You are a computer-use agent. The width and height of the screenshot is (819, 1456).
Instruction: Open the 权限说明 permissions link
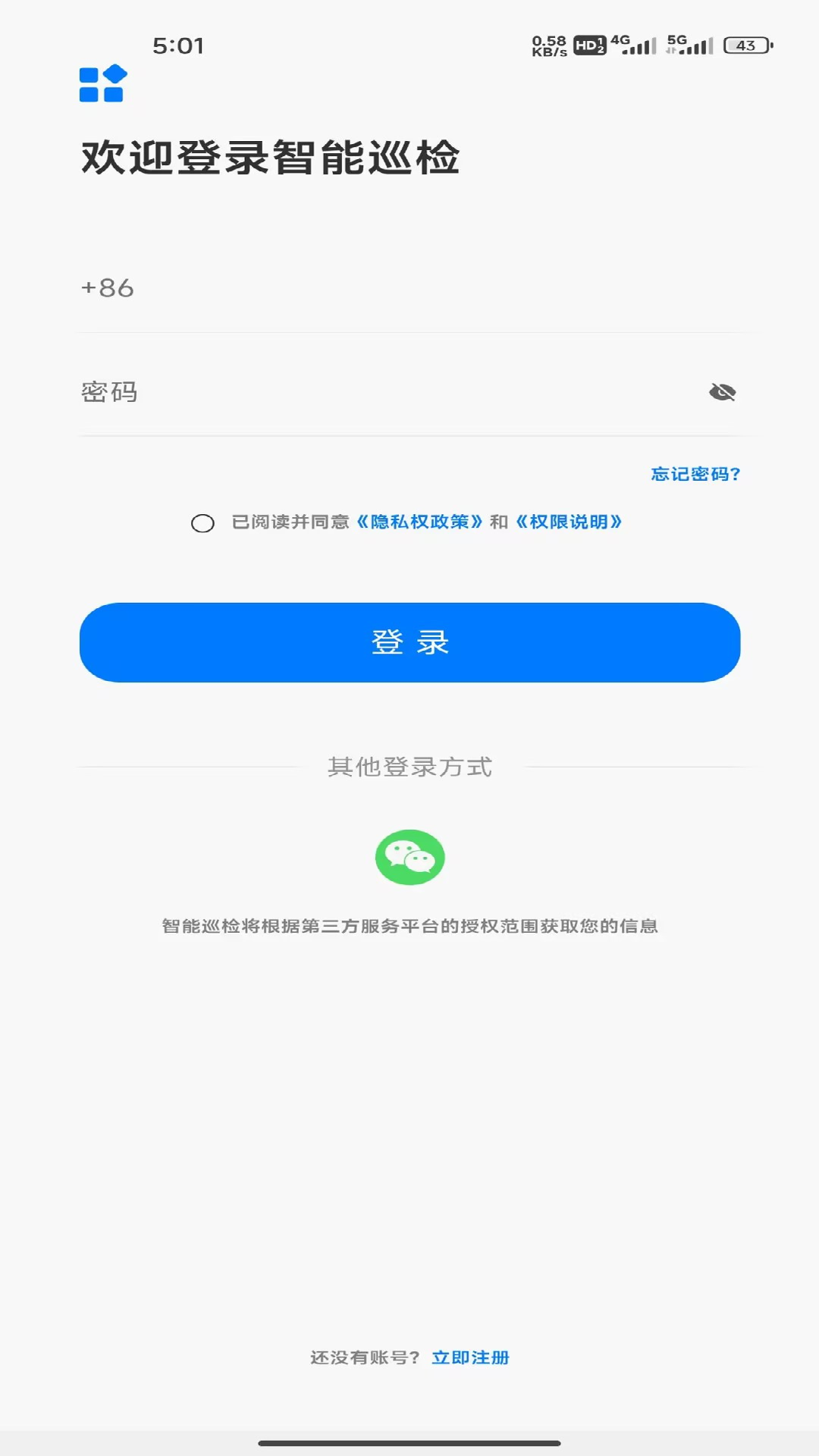point(567,522)
